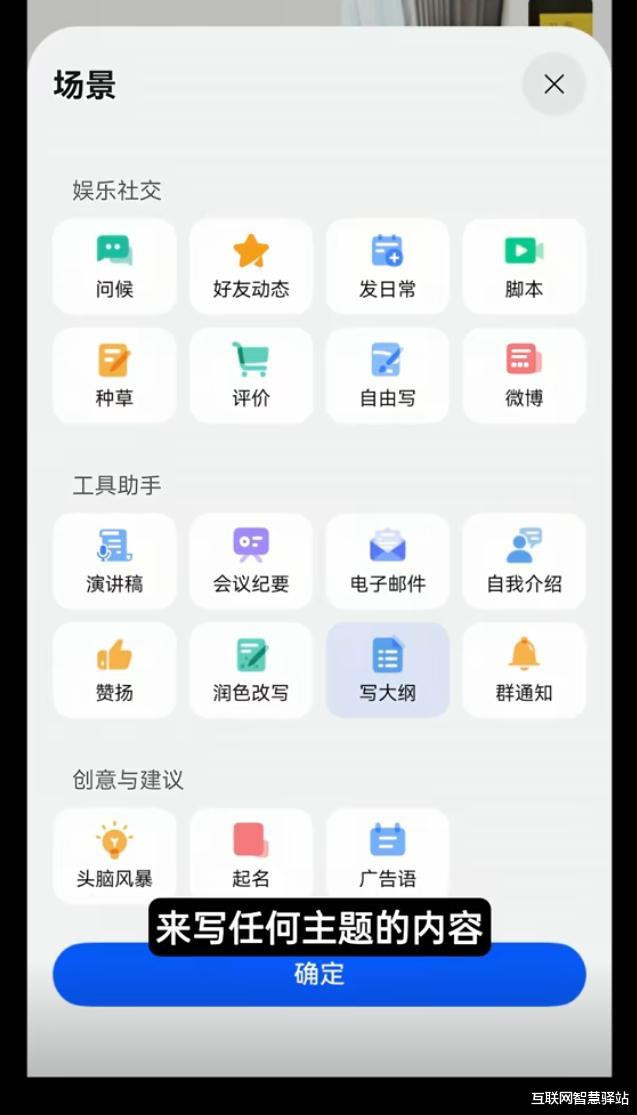Tap the 电子邮件 email scene
Viewport: 637px width, 1115px height.
click(387, 561)
